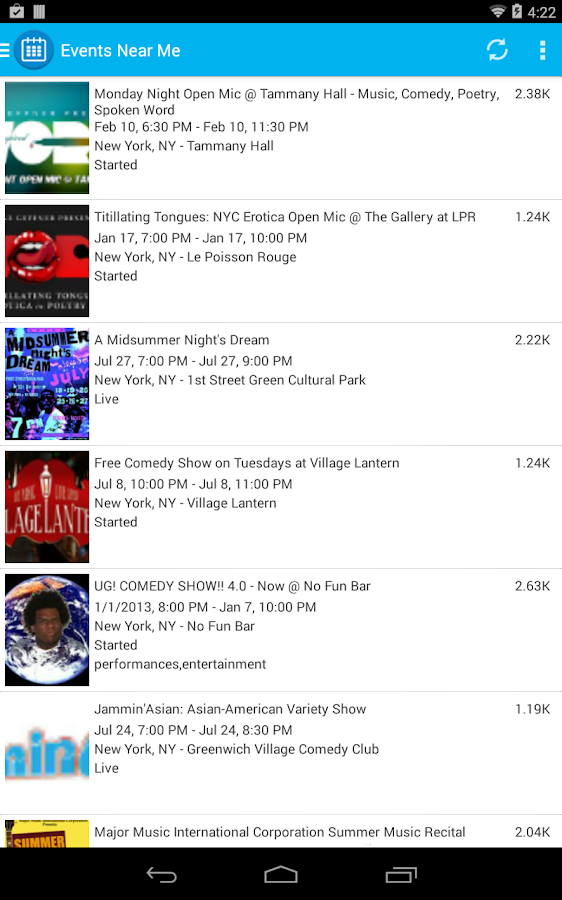Open Monday Night Open Mic event
The width and height of the screenshot is (562, 900).
[281, 138]
